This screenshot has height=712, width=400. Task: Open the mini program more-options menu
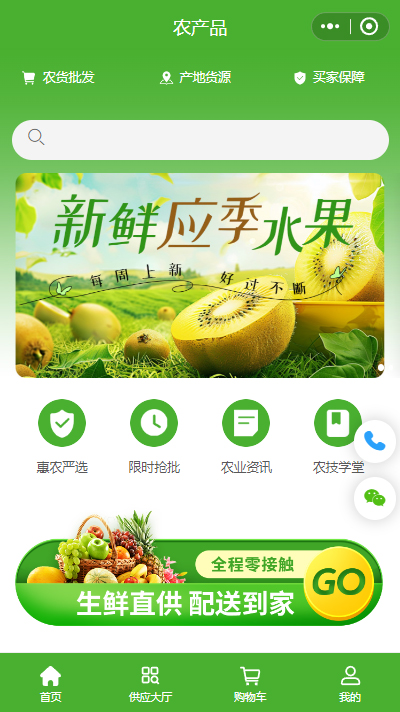point(330,26)
